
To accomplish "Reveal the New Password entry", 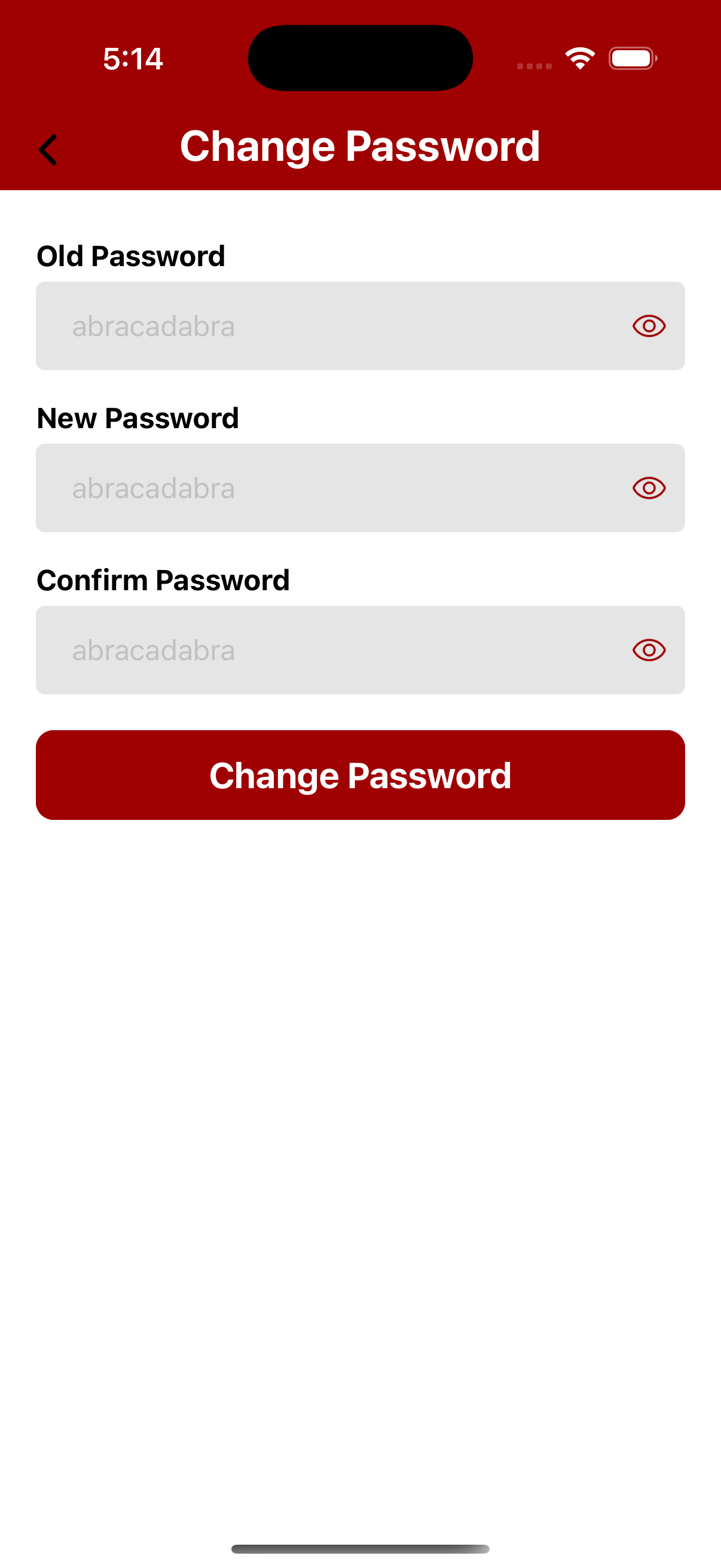I will click(x=649, y=488).
